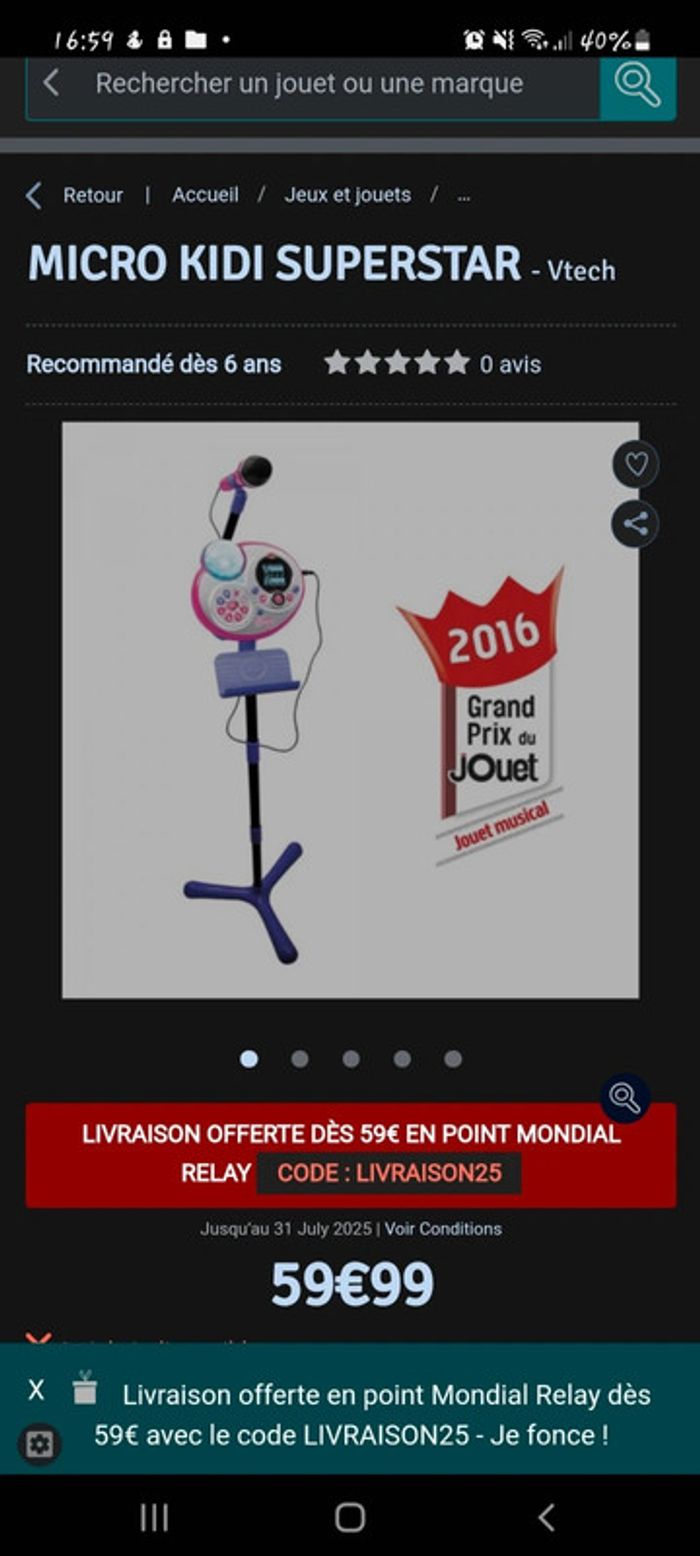The width and height of the screenshot is (700, 1556).
Task: Tap the back chevron beside the search field
Action: tap(52, 84)
